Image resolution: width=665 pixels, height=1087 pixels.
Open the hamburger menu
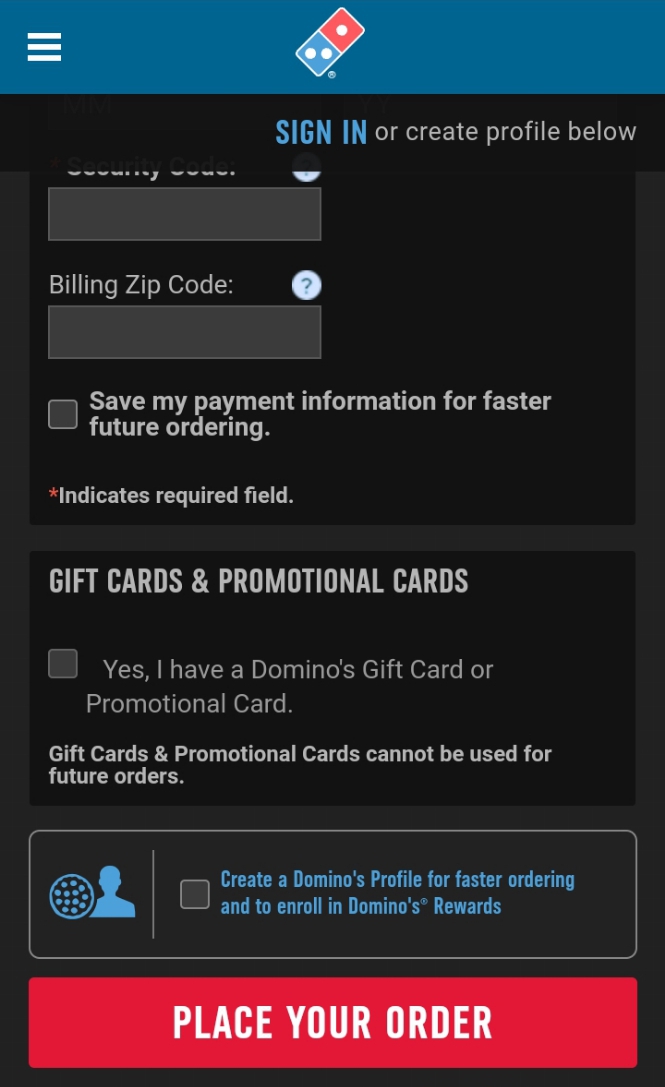click(44, 47)
